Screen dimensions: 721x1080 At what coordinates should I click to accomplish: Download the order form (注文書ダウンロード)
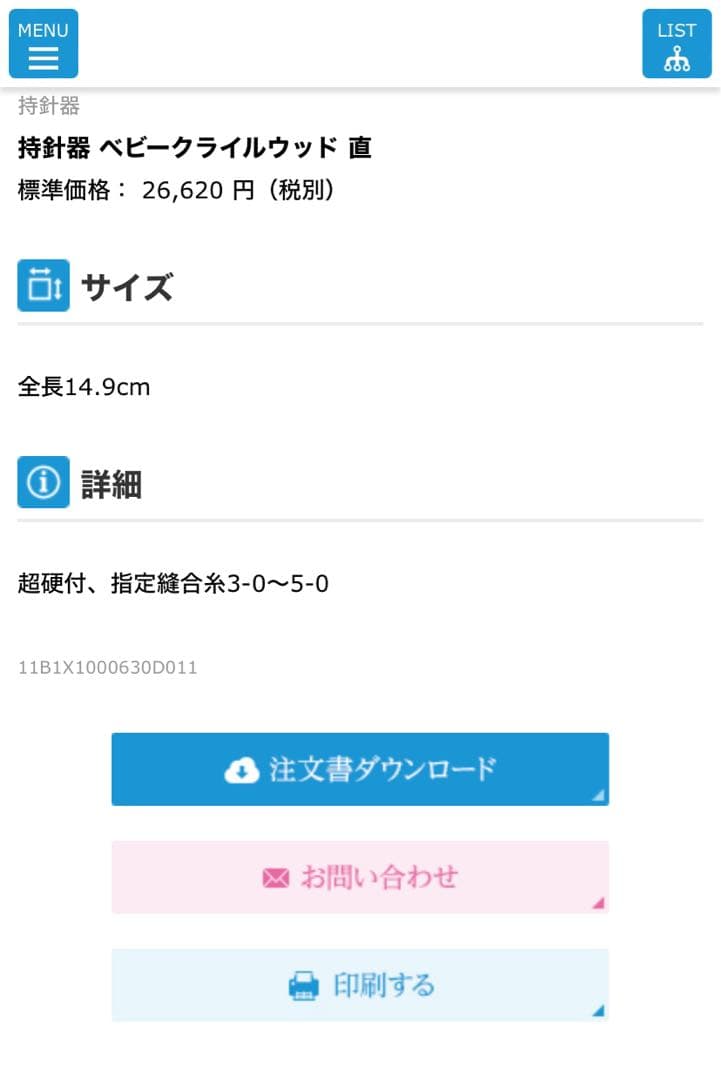click(360, 769)
